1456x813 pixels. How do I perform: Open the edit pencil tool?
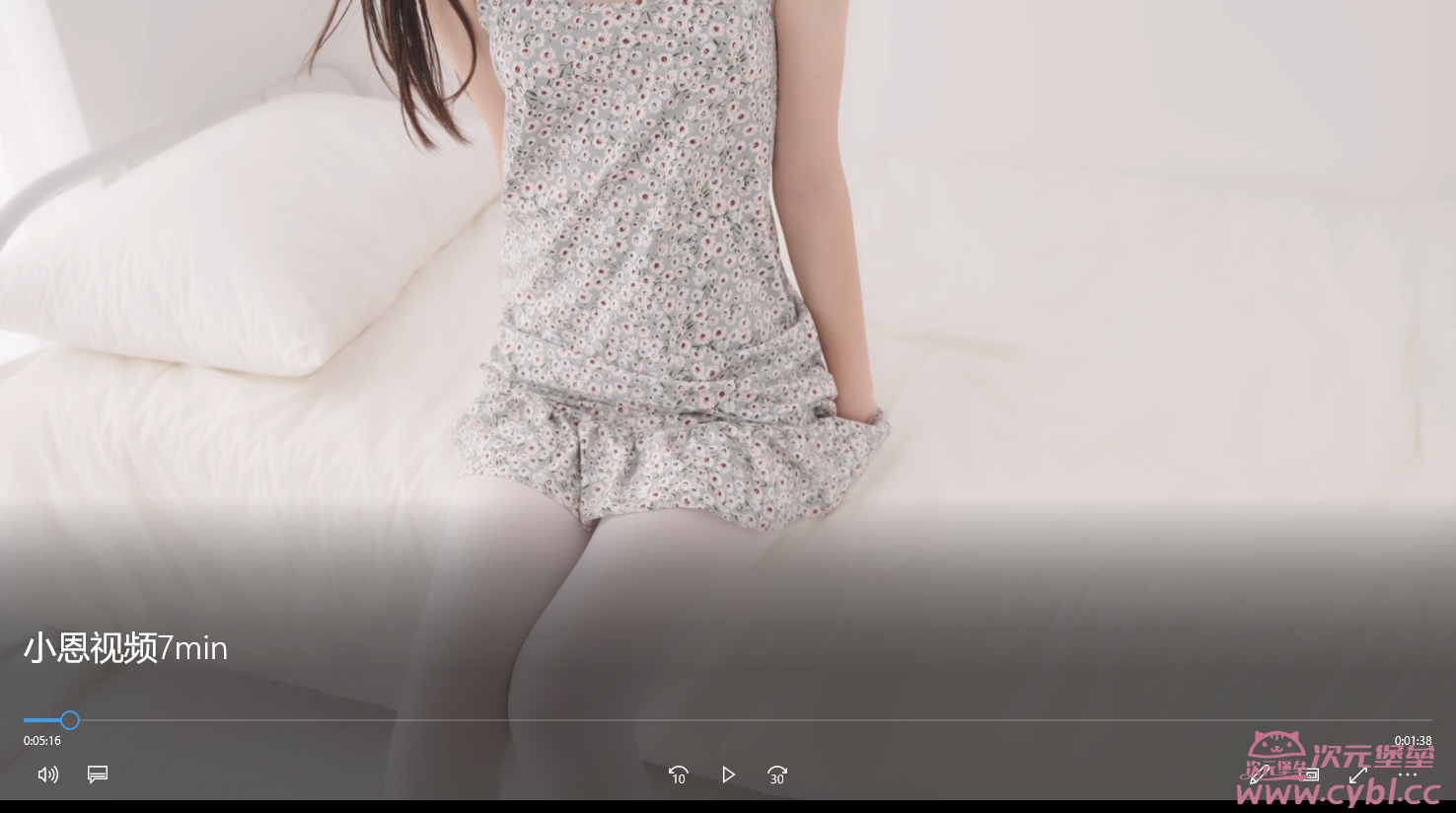click(1260, 775)
